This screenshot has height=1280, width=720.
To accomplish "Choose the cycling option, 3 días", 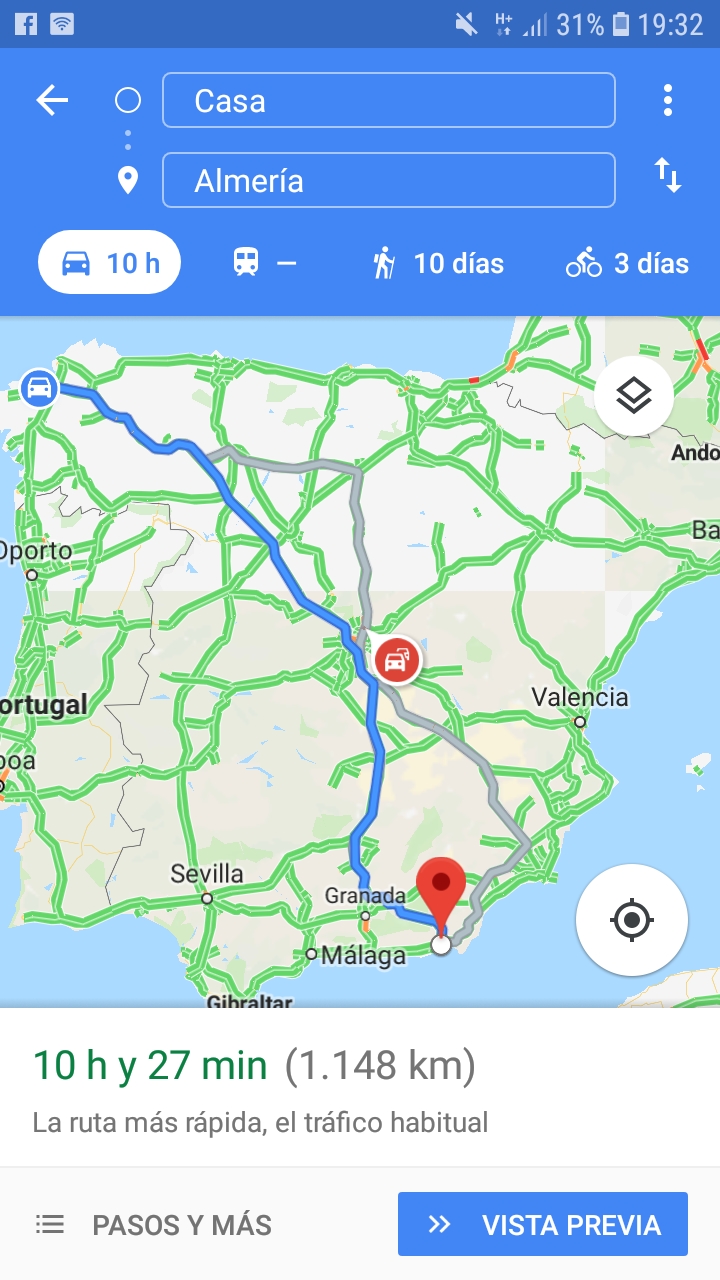I will click(x=627, y=263).
